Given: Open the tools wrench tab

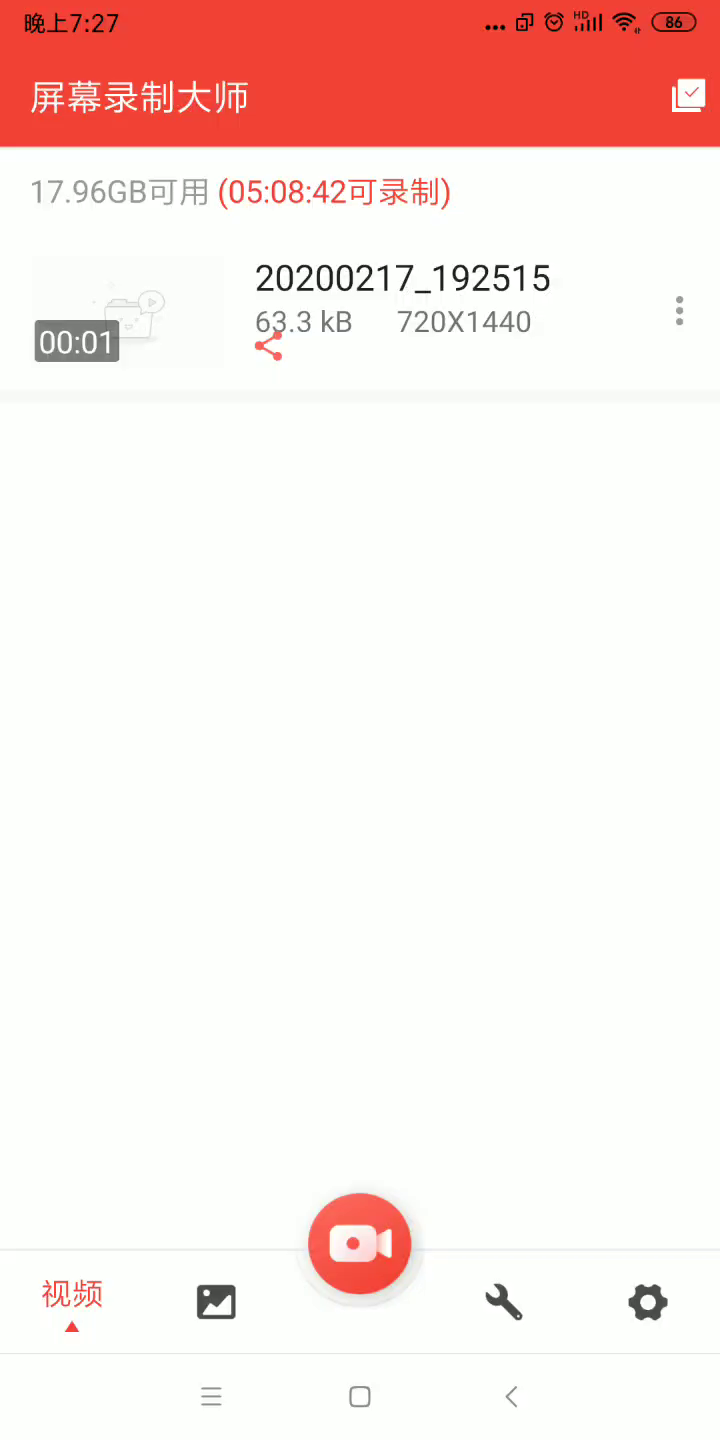Looking at the screenshot, I should (503, 1302).
